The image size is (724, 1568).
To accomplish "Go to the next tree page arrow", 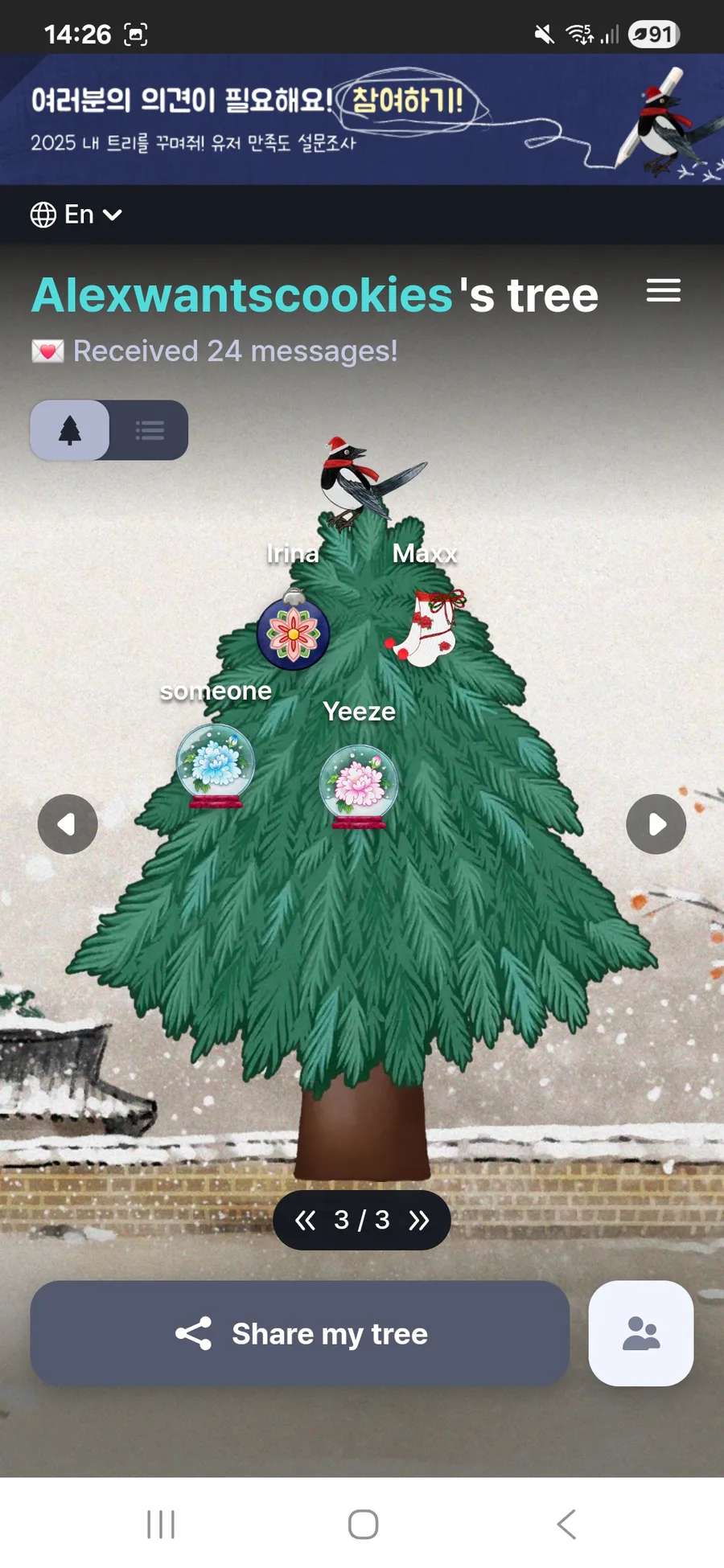I will click(x=656, y=824).
